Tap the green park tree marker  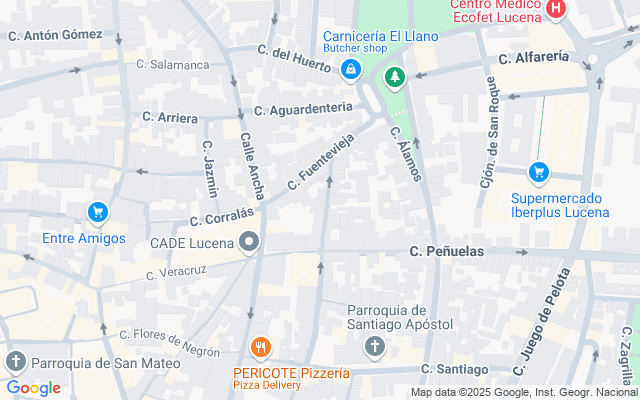coord(396,77)
